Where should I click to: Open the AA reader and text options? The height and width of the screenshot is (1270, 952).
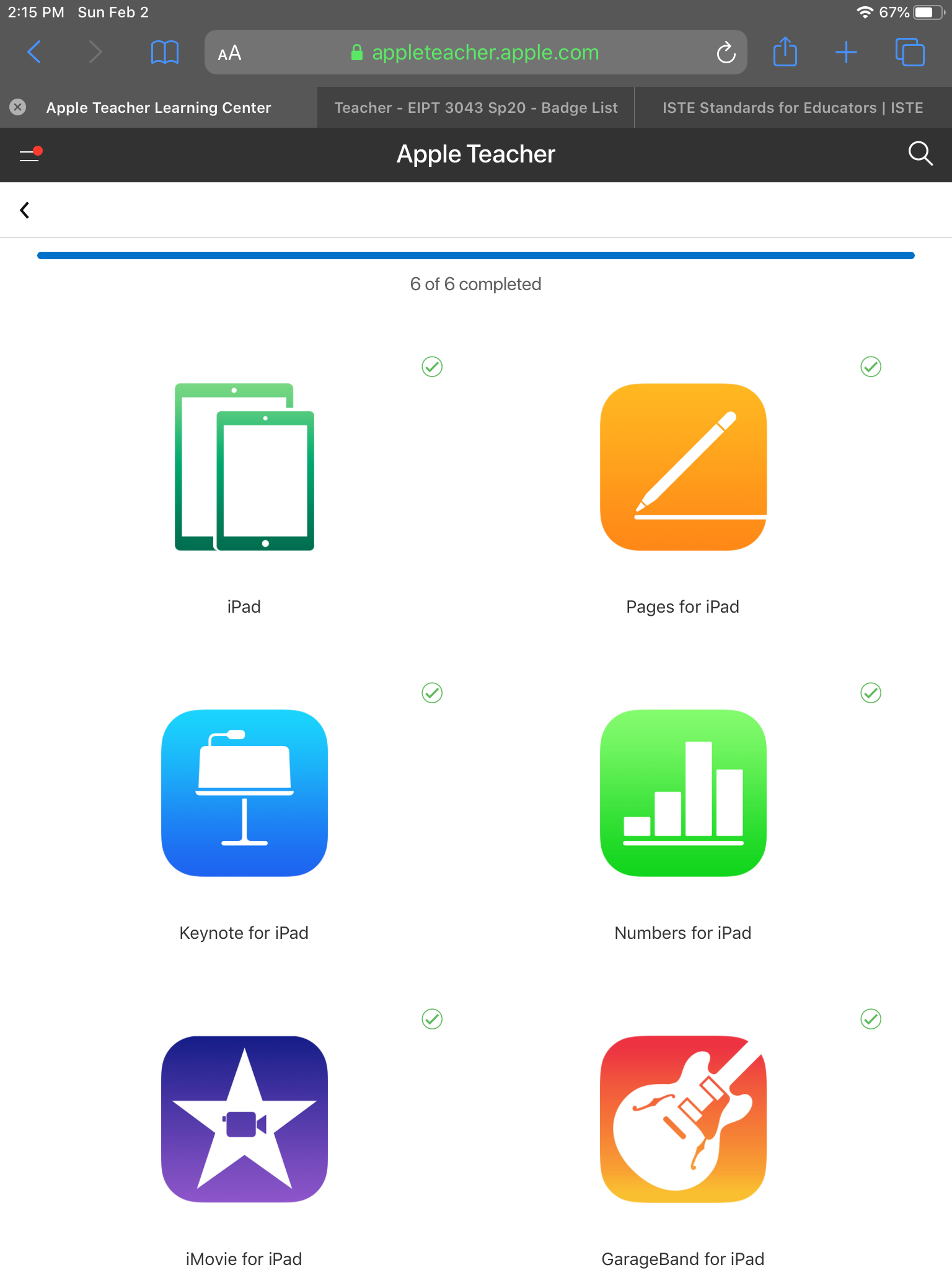229,53
